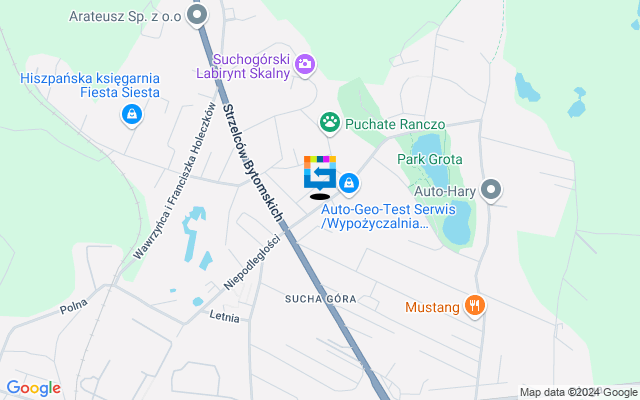The width and height of the screenshot is (640, 400).
Task: Open the Arateusz Sp. z o.o marker
Action: pyautogui.click(x=199, y=16)
